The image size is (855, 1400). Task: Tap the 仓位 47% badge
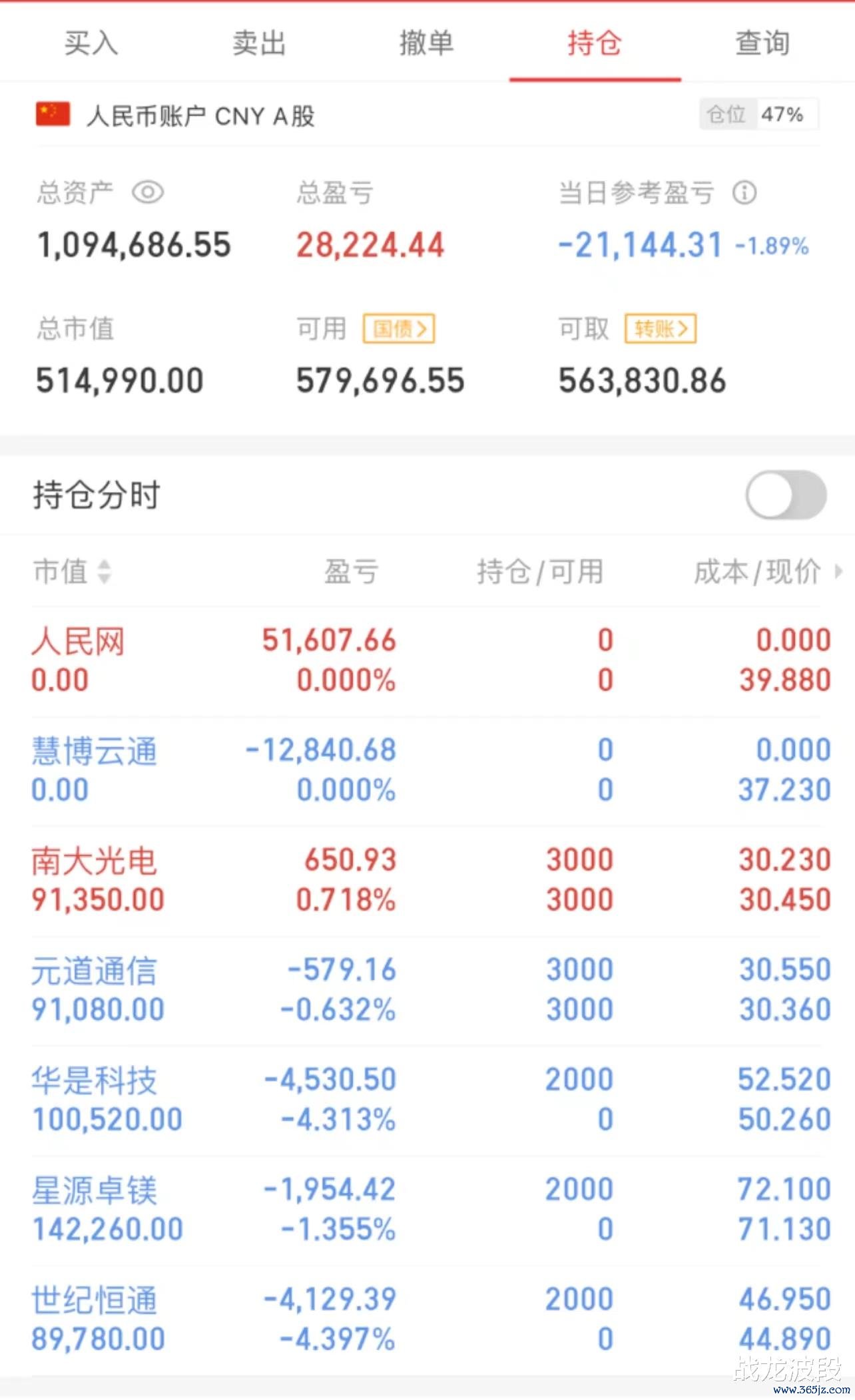[758, 115]
